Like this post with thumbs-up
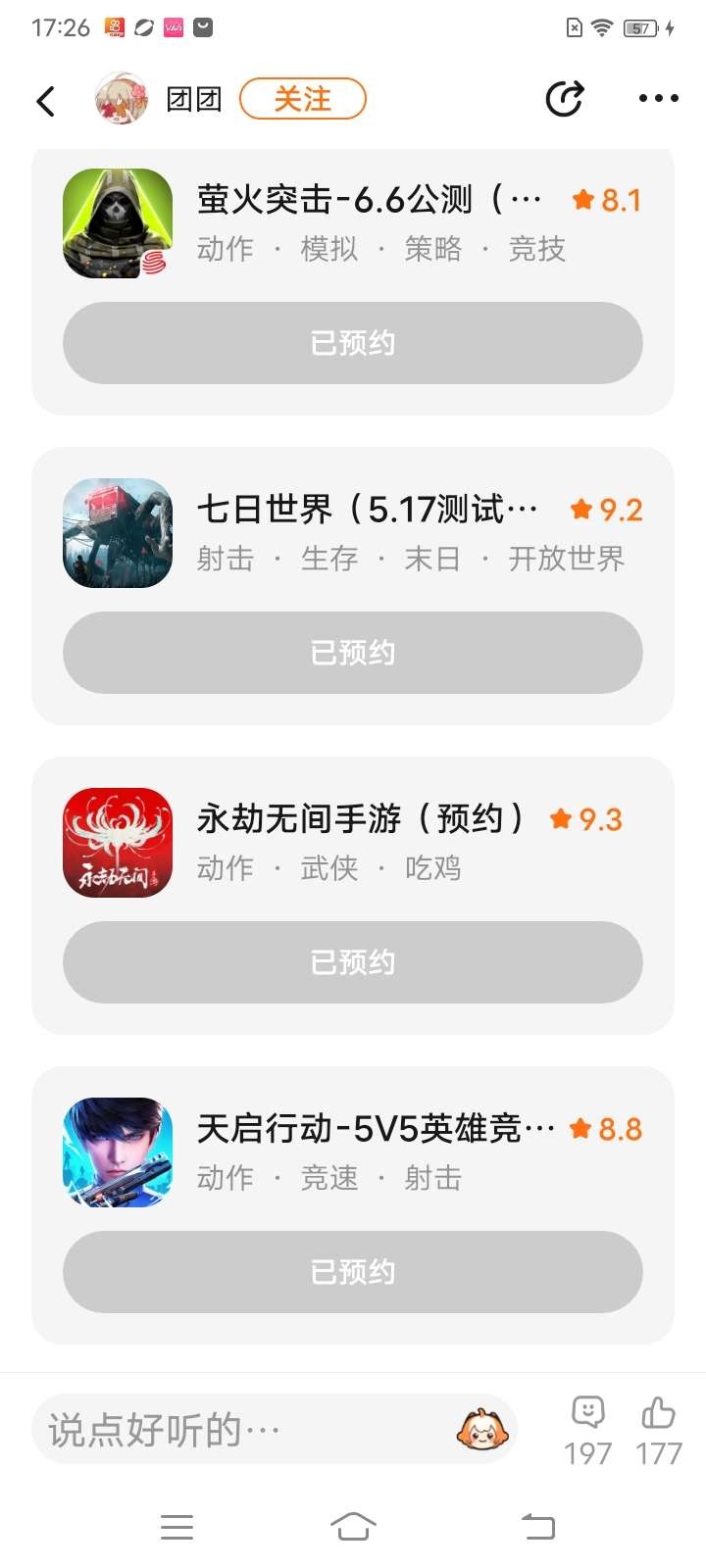This screenshot has width=706, height=1568. click(x=658, y=1430)
